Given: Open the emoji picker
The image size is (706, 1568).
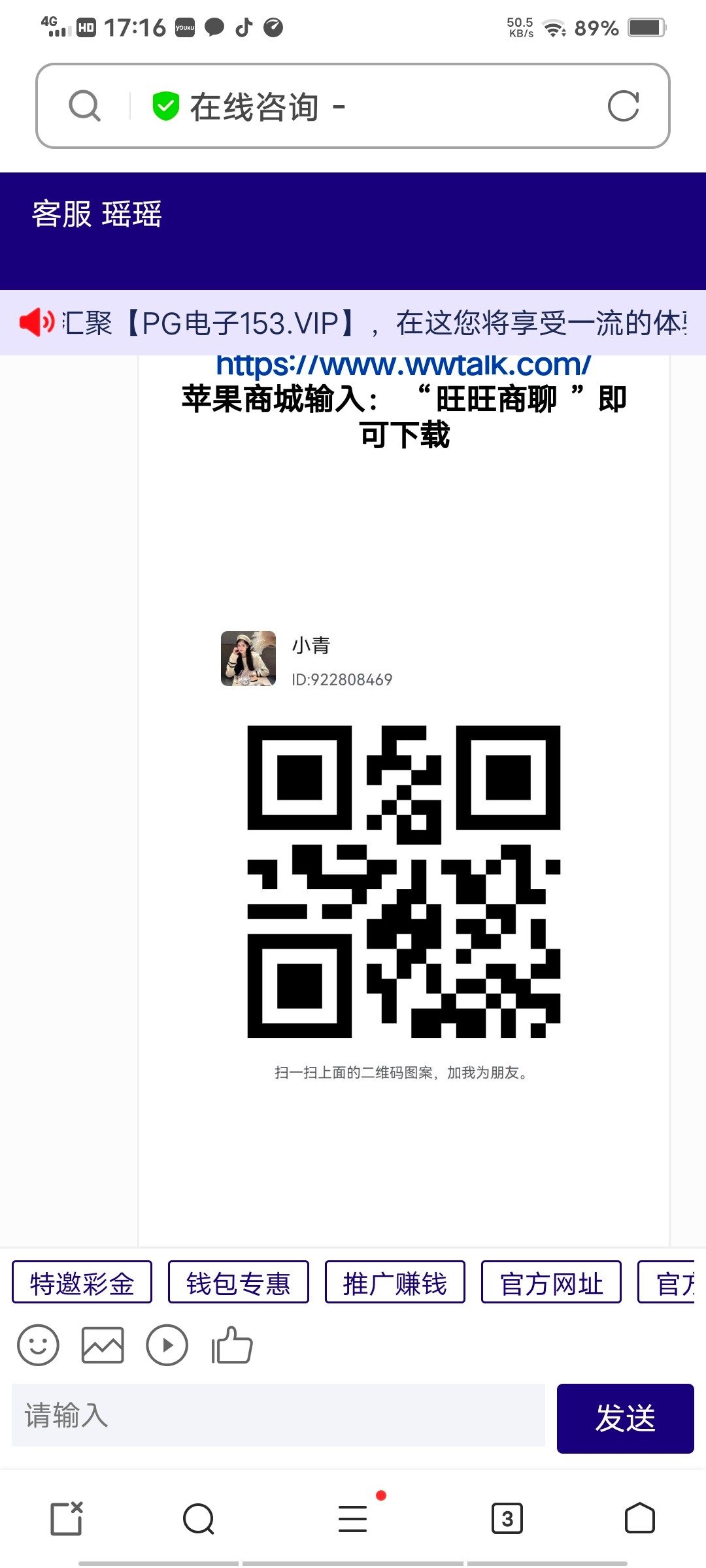Looking at the screenshot, I should click(38, 1345).
